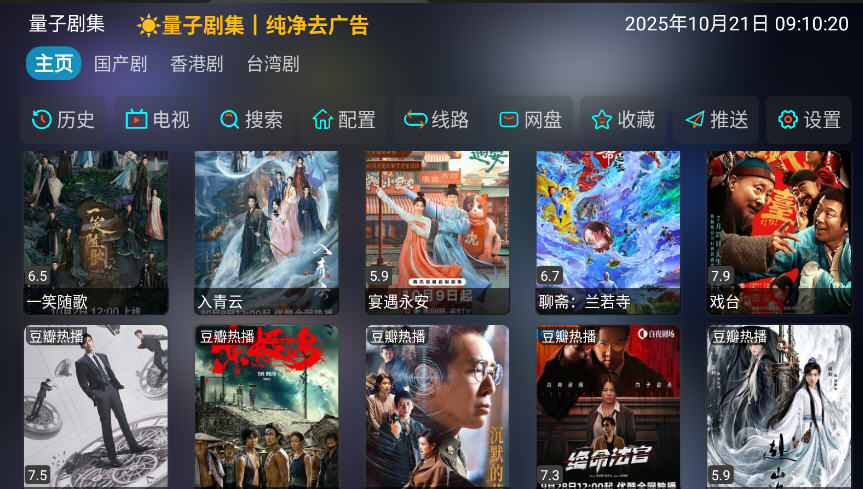Tap the 量子剧集 source title
The height and width of the screenshot is (489, 863).
click(67, 24)
